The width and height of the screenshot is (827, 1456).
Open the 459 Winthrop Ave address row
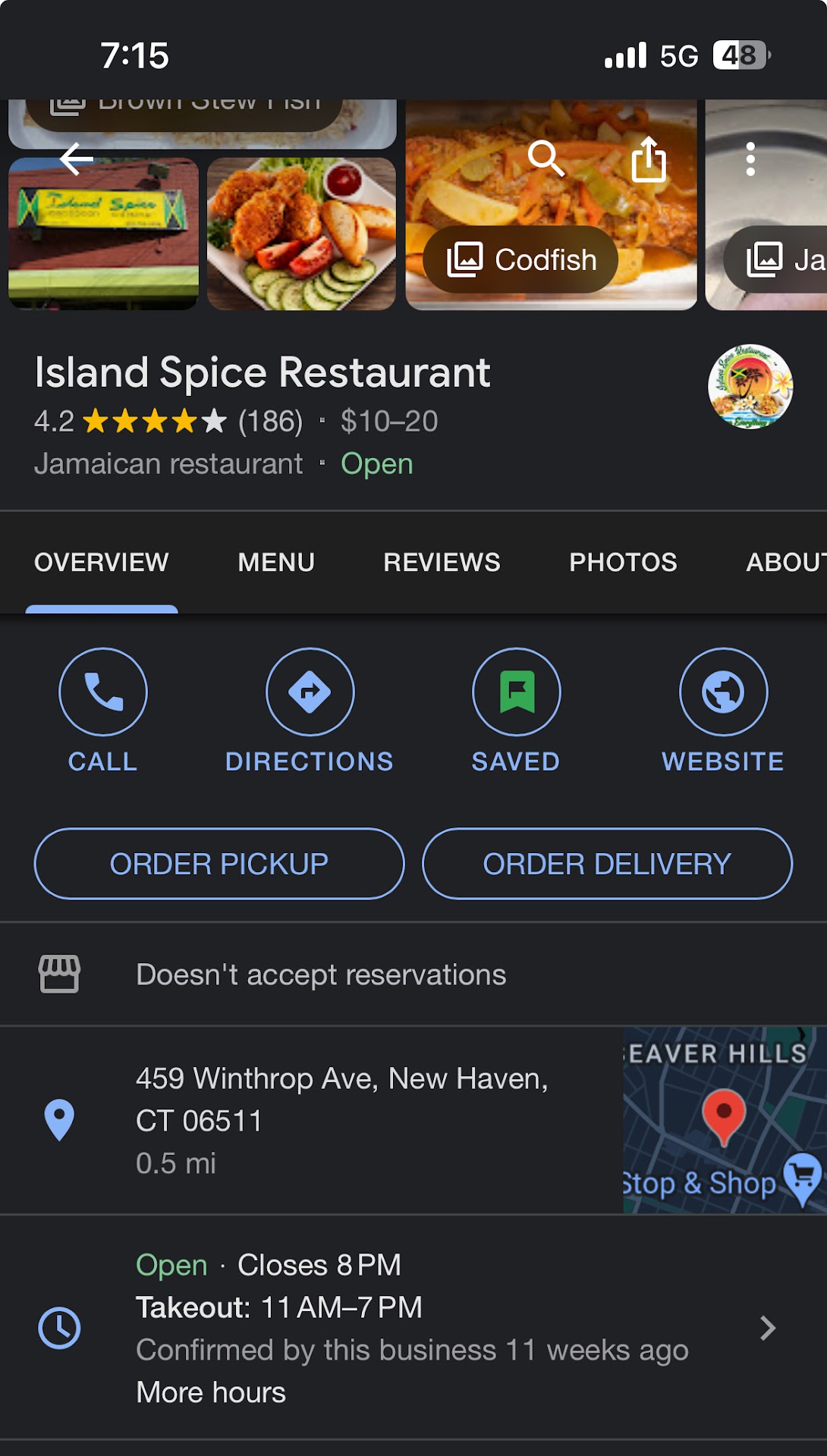pos(341,1119)
